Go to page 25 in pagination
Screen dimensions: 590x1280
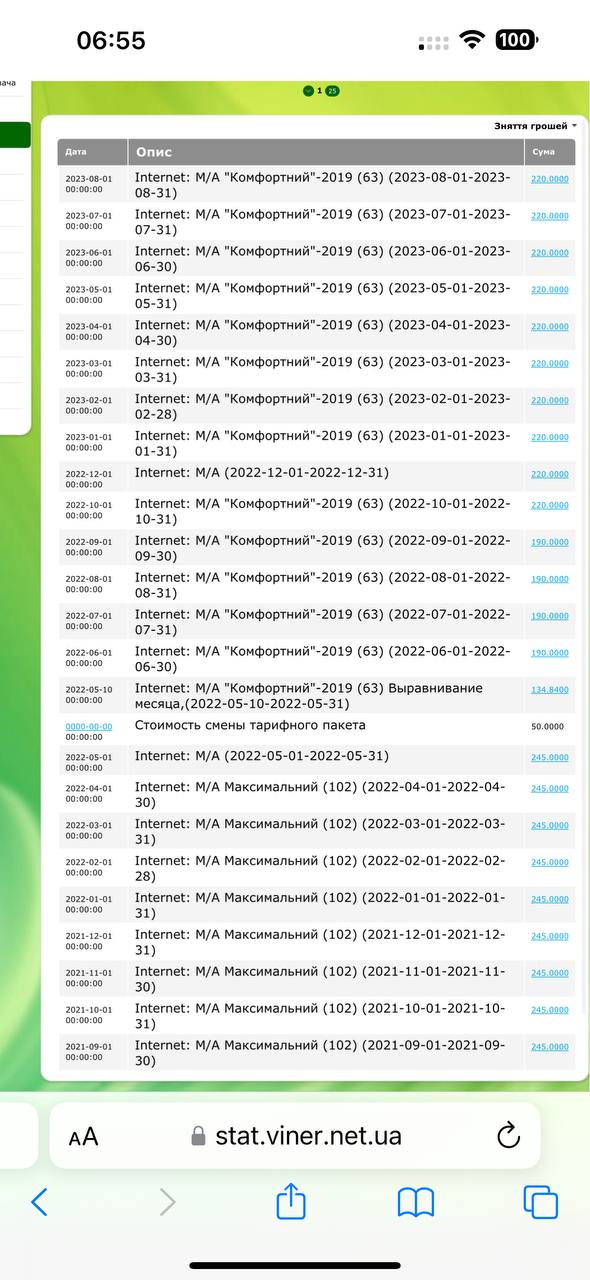coord(332,91)
